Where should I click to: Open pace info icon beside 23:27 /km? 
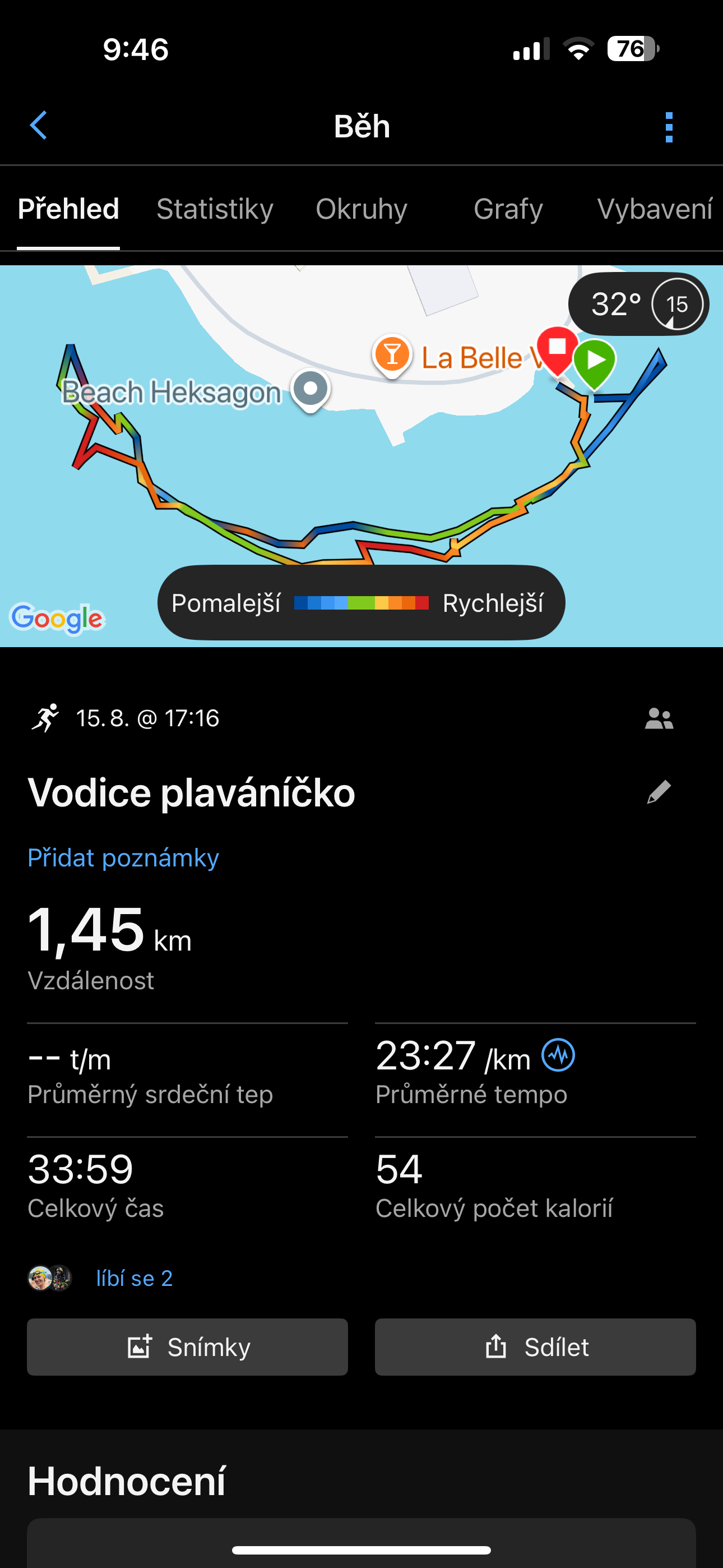click(x=559, y=1055)
